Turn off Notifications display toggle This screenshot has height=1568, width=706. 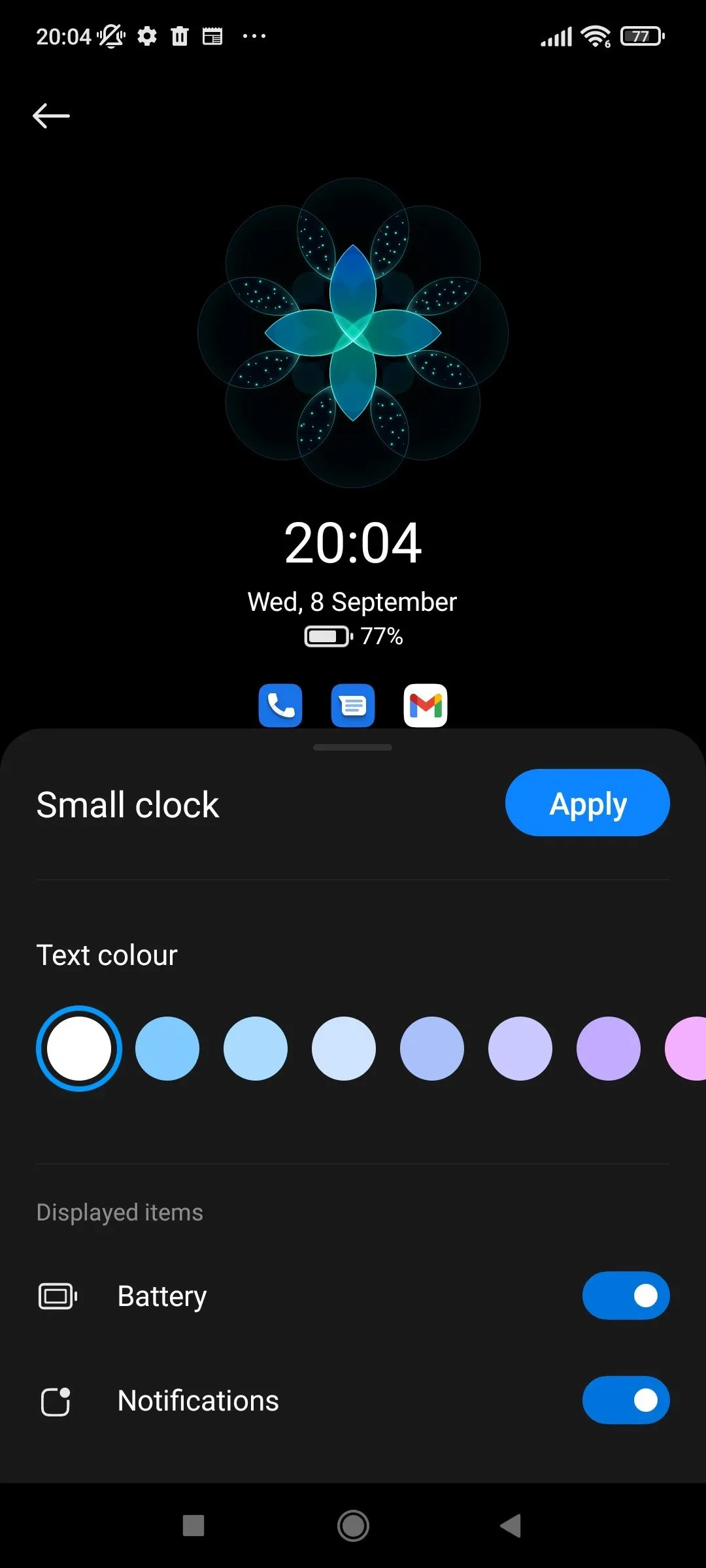tap(626, 1400)
